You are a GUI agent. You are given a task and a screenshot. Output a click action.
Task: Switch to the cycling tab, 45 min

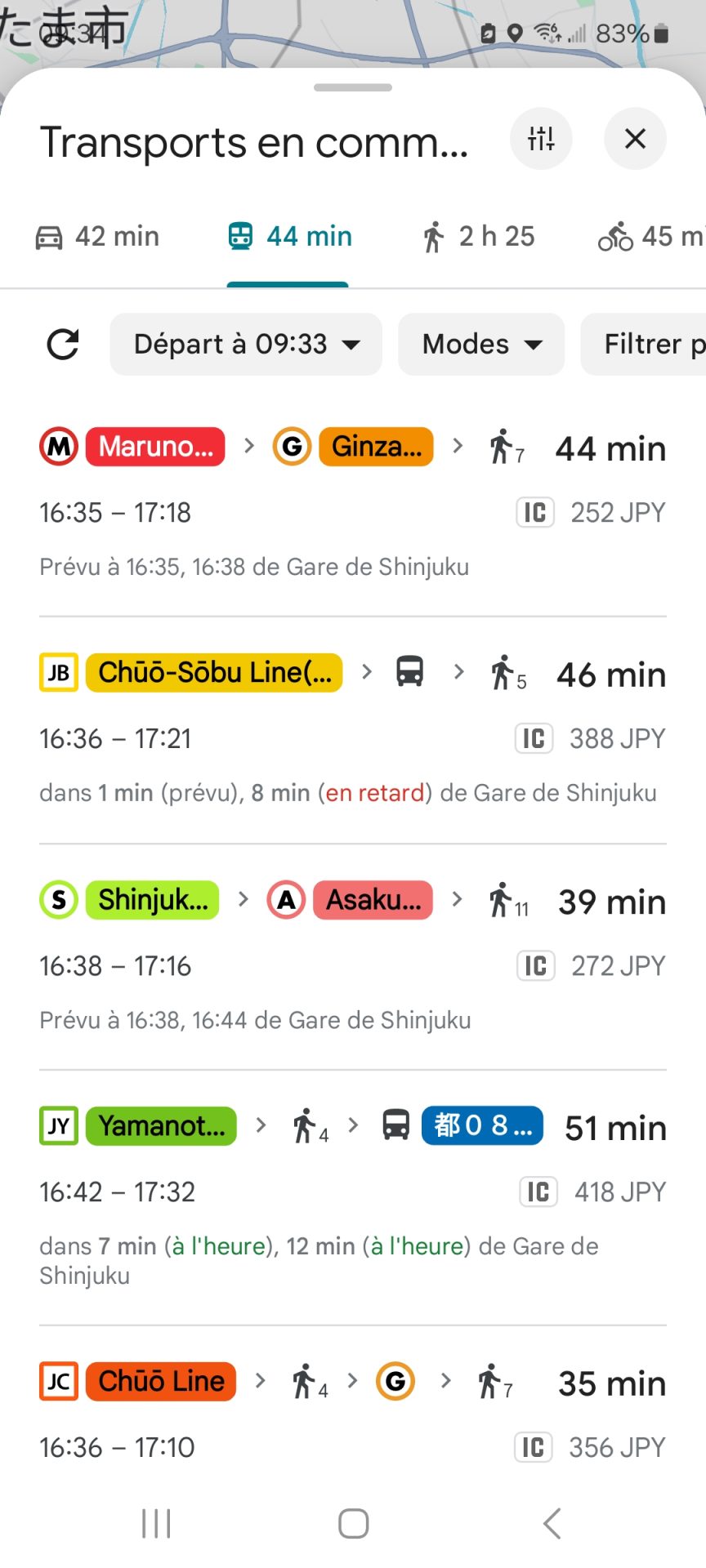point(651,237)
